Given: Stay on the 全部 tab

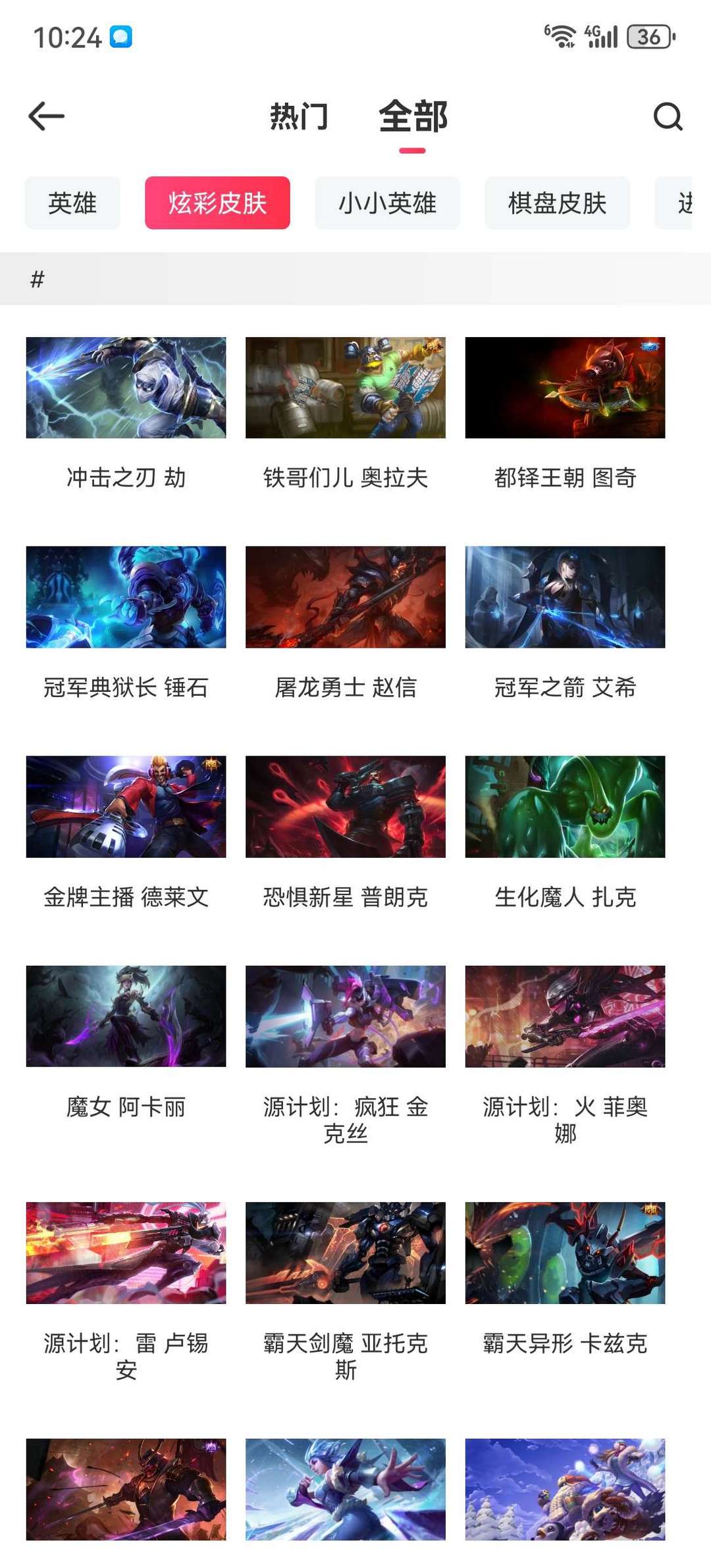Looking at the screenshot, I should [x=413, y=117].
